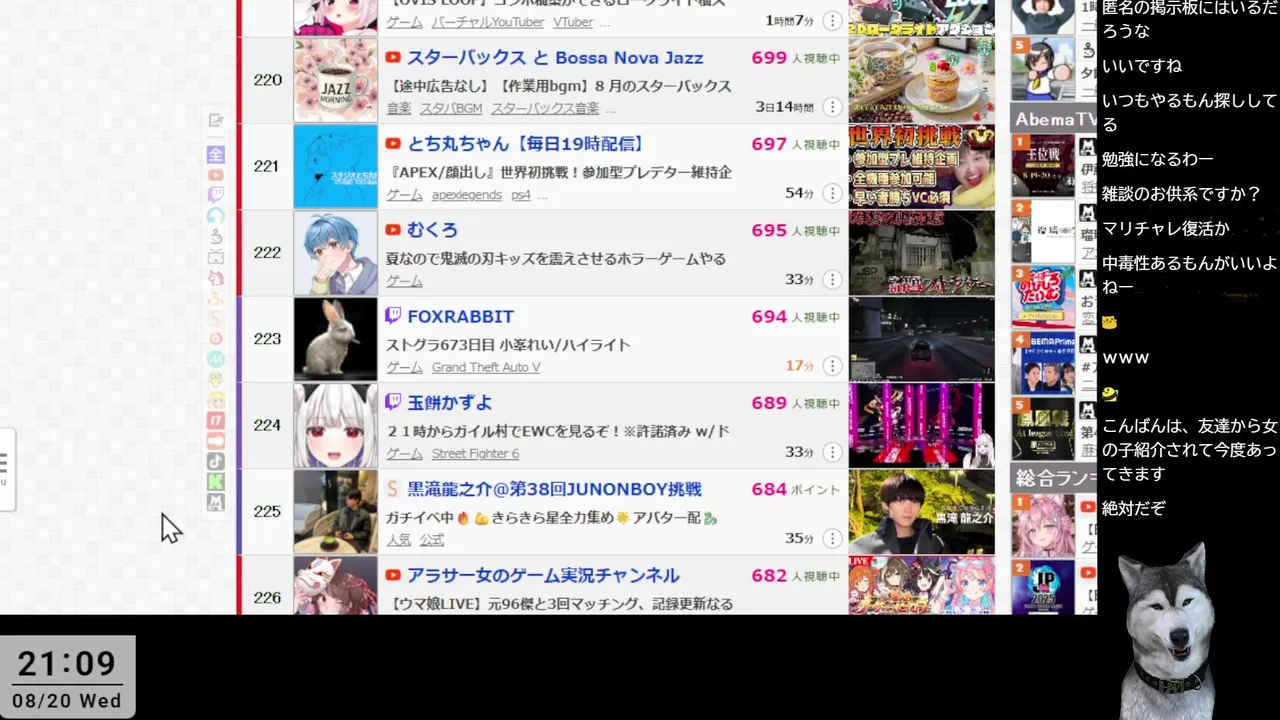The width and height of the screenshot is (1280, 720).
Task: Open 黒滝龍之介@第38回JUNONBOY挑戦 stream link
Action: [554, 489]
